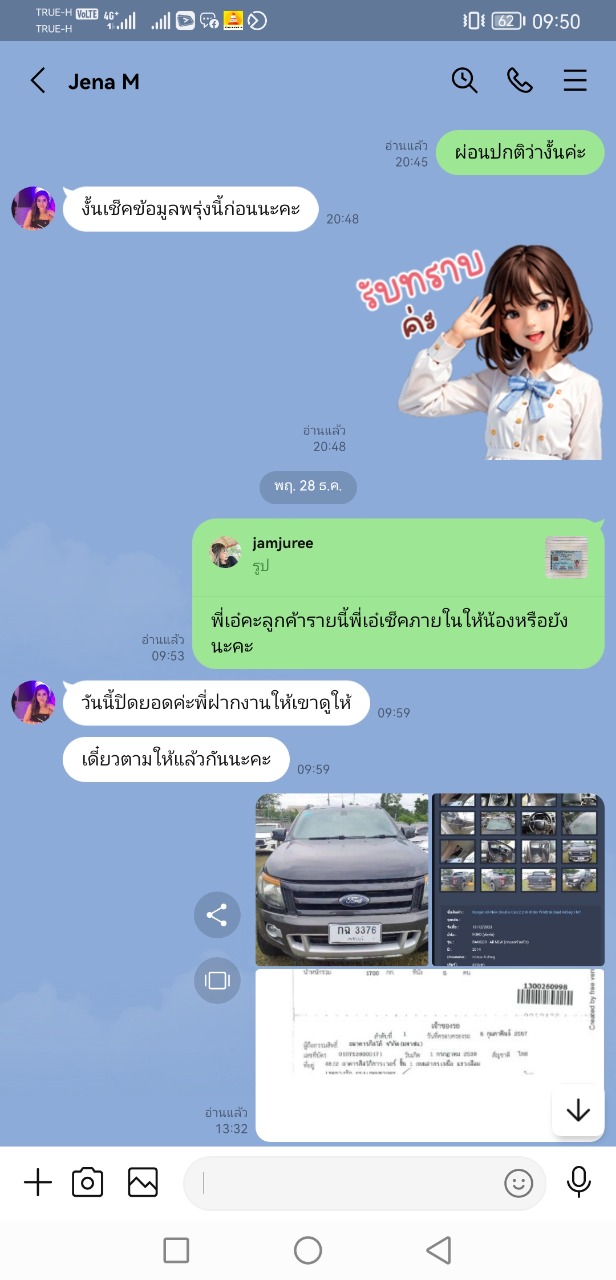The height and width of the screenshot is (1280, 616).
Task: Tap Jena M's profile picture
Action: (x=33, y=208)
